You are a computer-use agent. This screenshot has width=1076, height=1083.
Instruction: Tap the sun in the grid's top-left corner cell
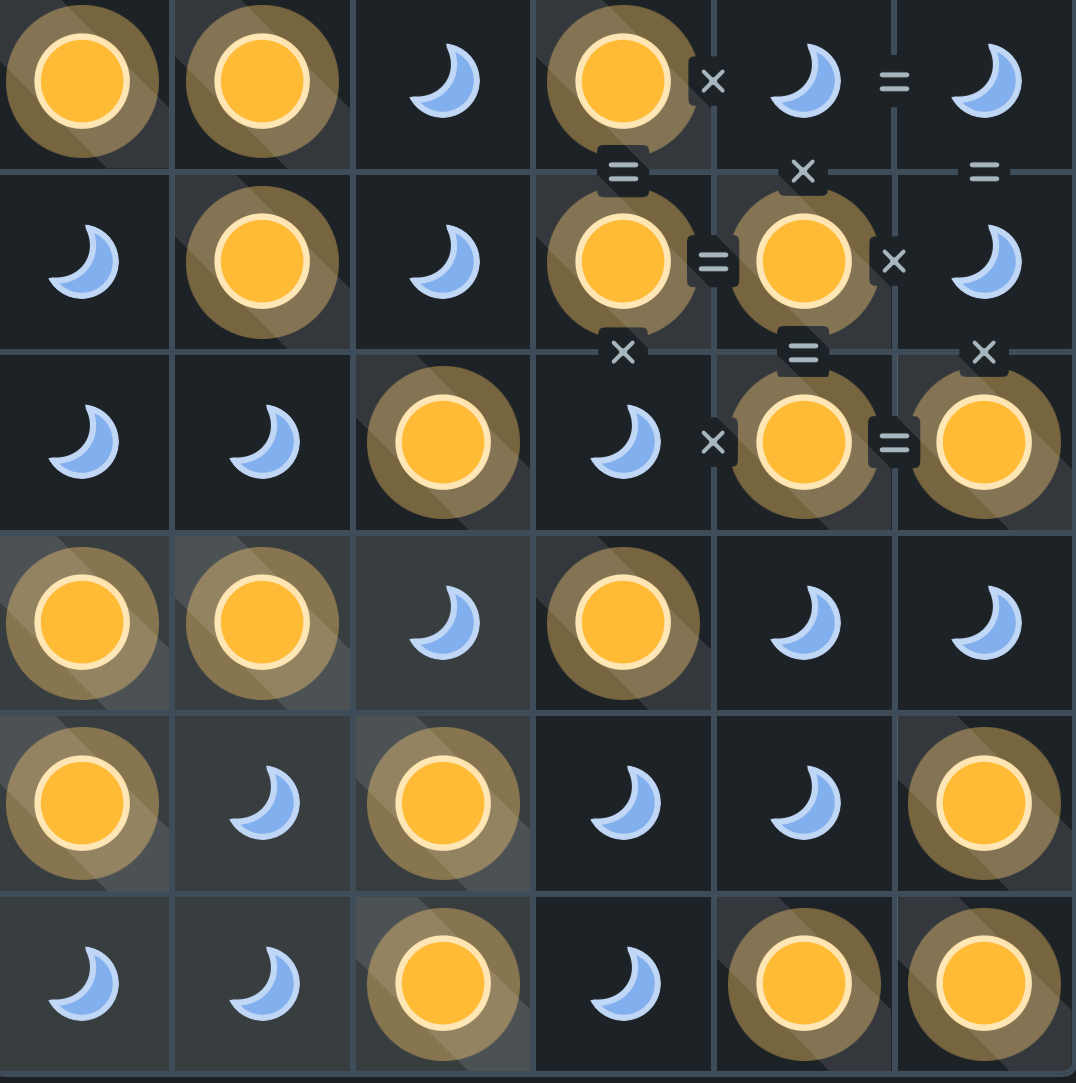[x=82, y=81]
